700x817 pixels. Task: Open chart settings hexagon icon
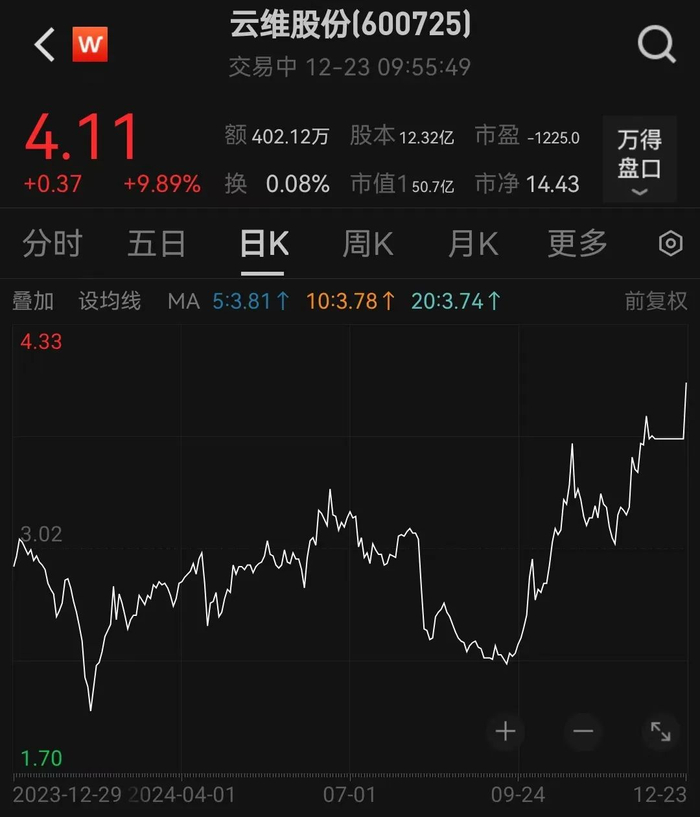pos(670,243)
